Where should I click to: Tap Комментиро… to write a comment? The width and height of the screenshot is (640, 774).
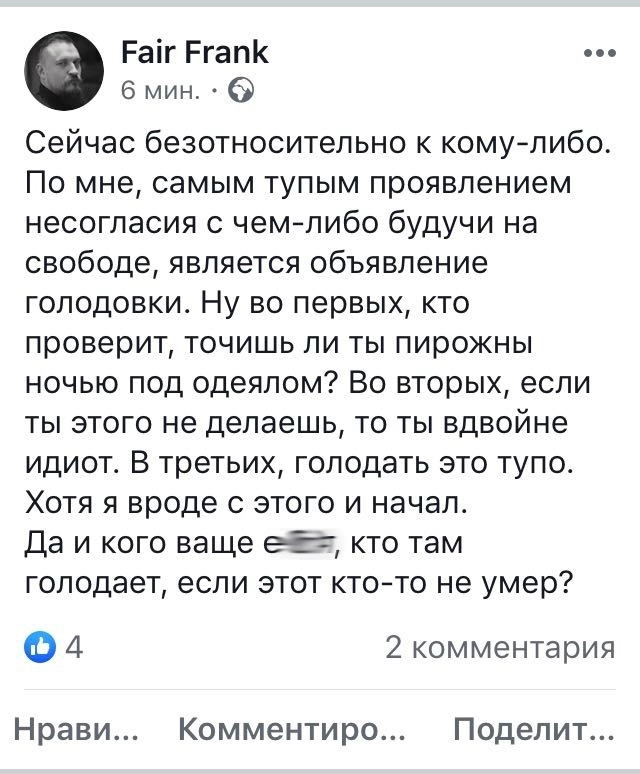pyautogui.click(x=292, y=728)
